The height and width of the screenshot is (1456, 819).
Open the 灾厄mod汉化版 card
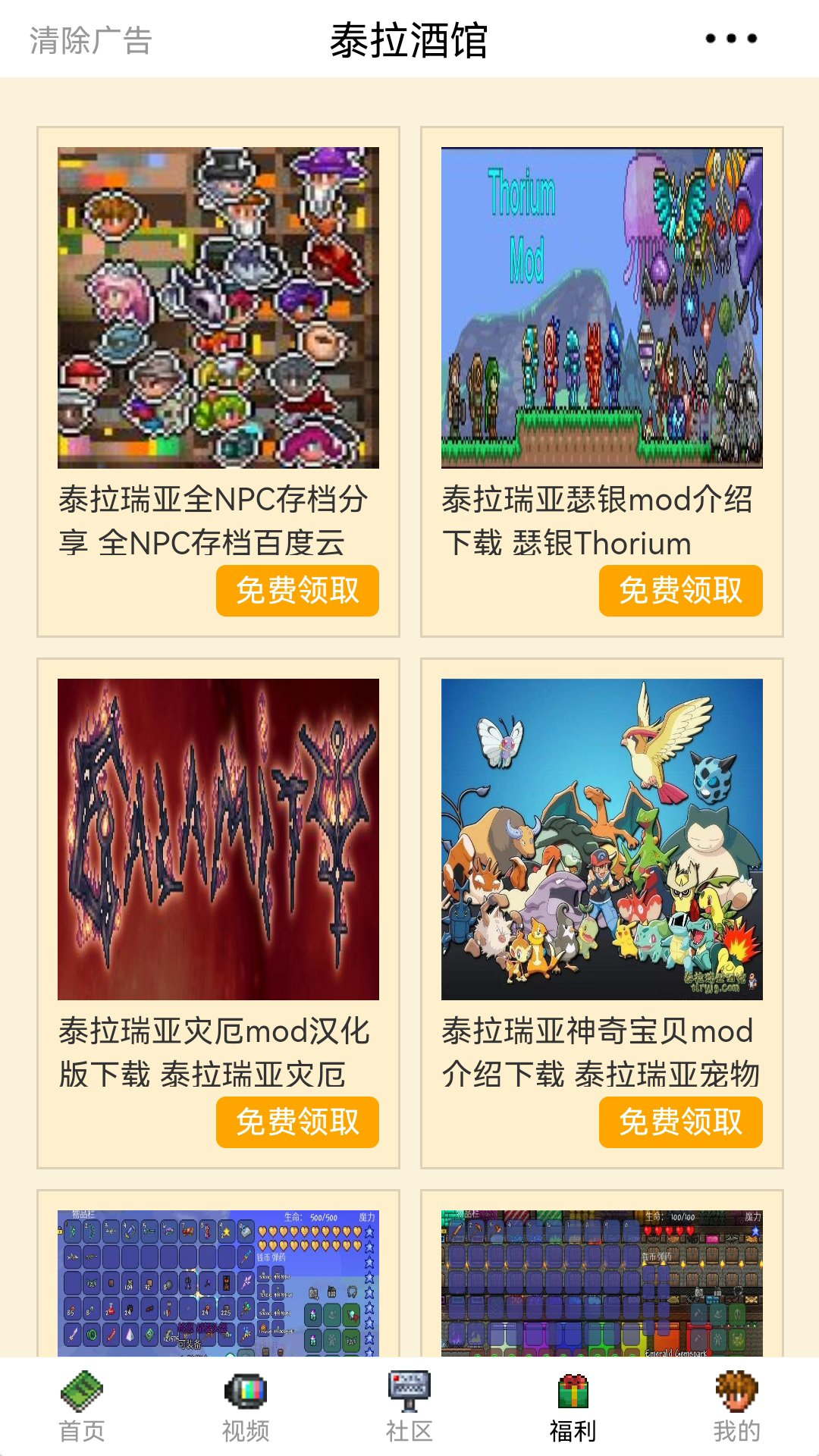pyautogui.click(x=218, y=839)
